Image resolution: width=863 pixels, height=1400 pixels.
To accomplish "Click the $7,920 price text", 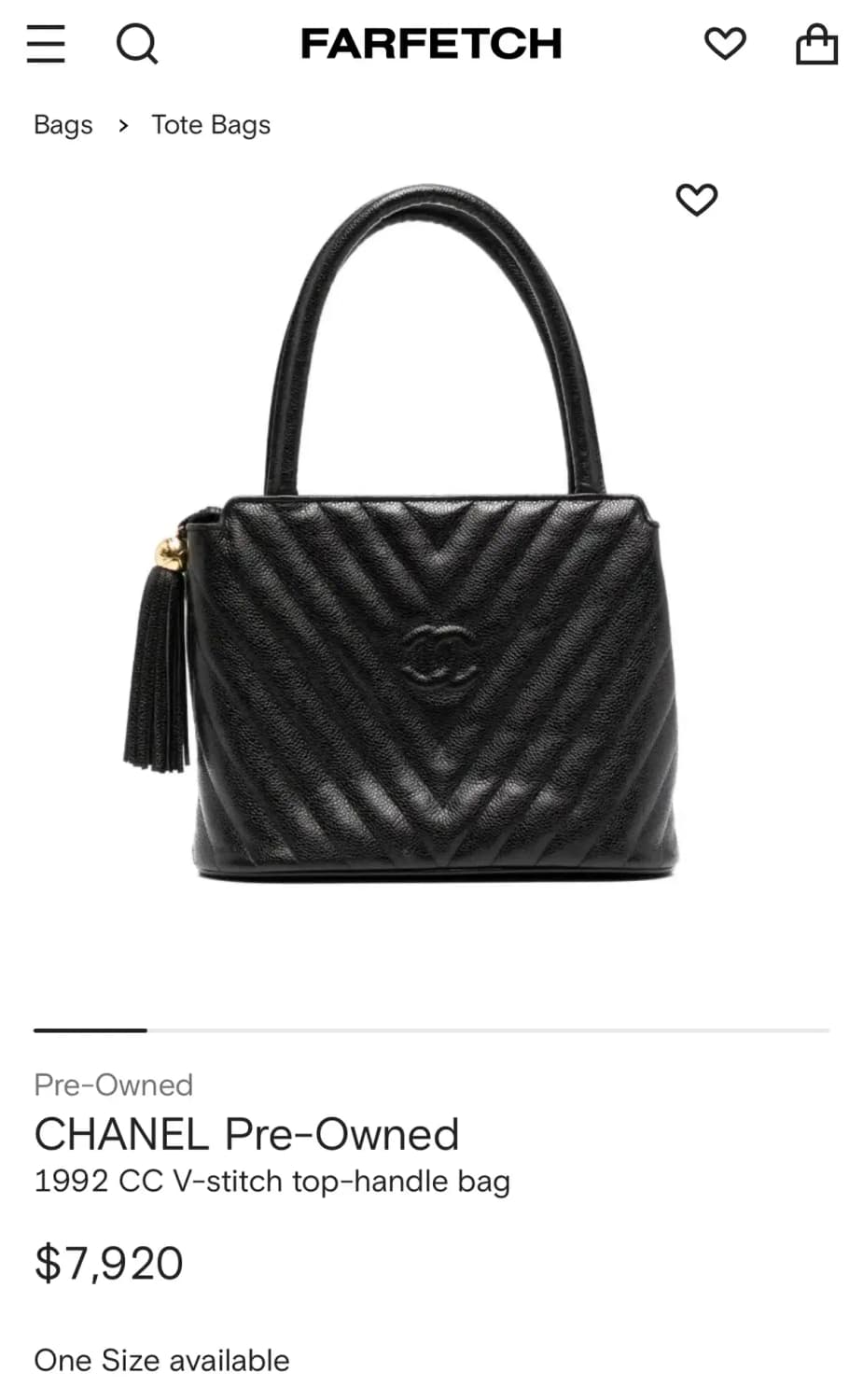I will pyautogui.click(x=107, y=1262).
